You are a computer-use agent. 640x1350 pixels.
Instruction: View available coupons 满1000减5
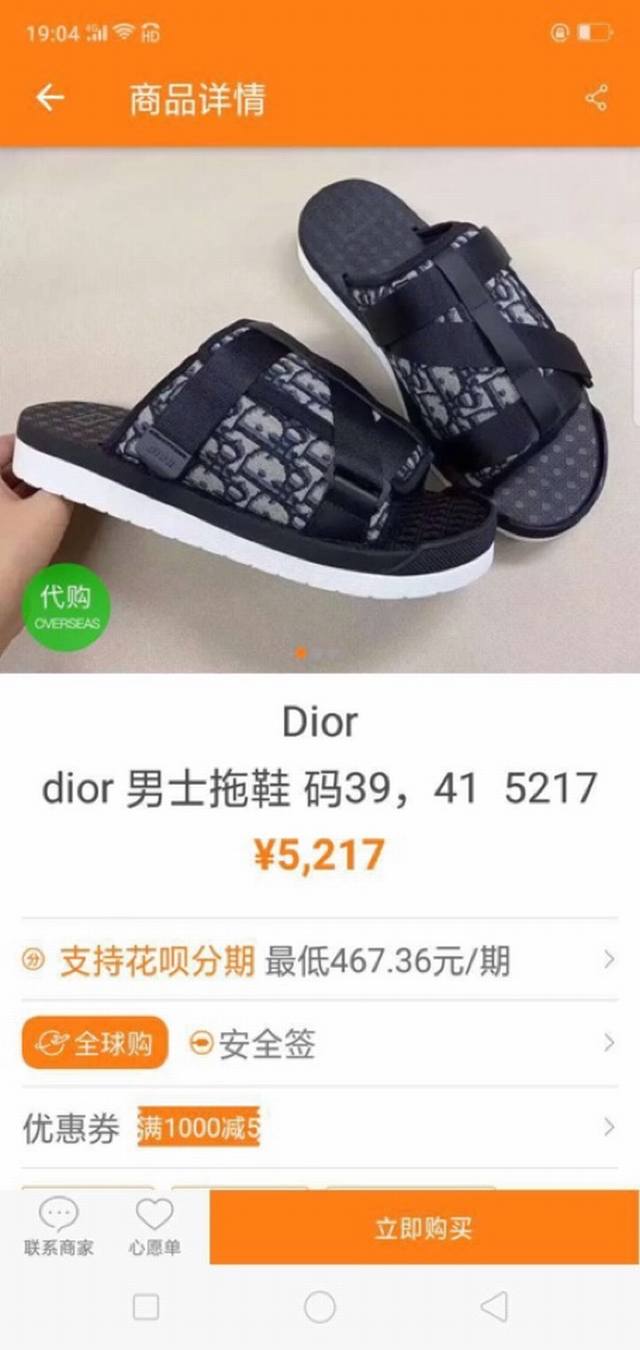[320, 1129]
